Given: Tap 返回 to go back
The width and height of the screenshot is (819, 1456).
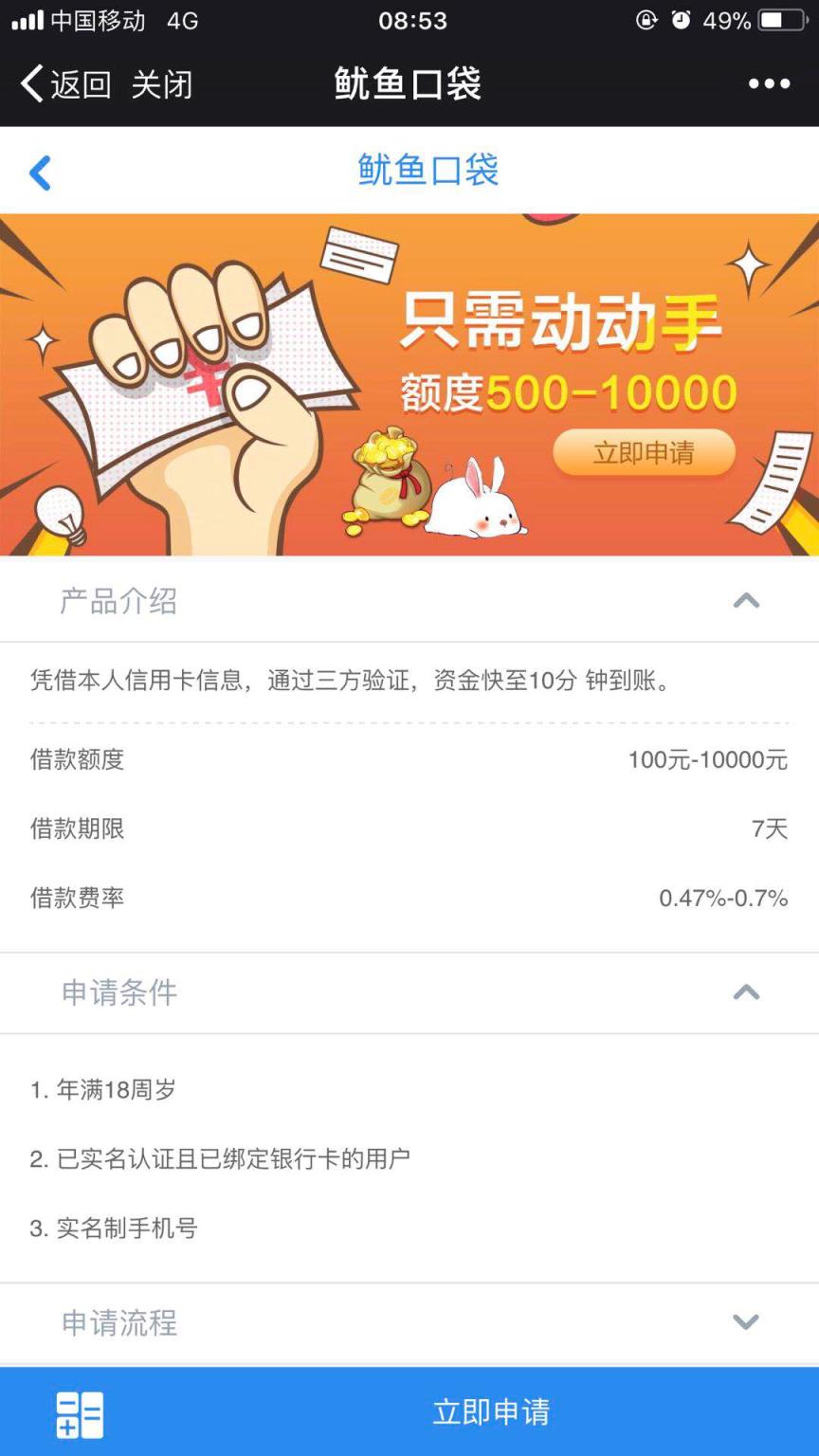Looking at the screenshot, I should (x=80, y=83).
